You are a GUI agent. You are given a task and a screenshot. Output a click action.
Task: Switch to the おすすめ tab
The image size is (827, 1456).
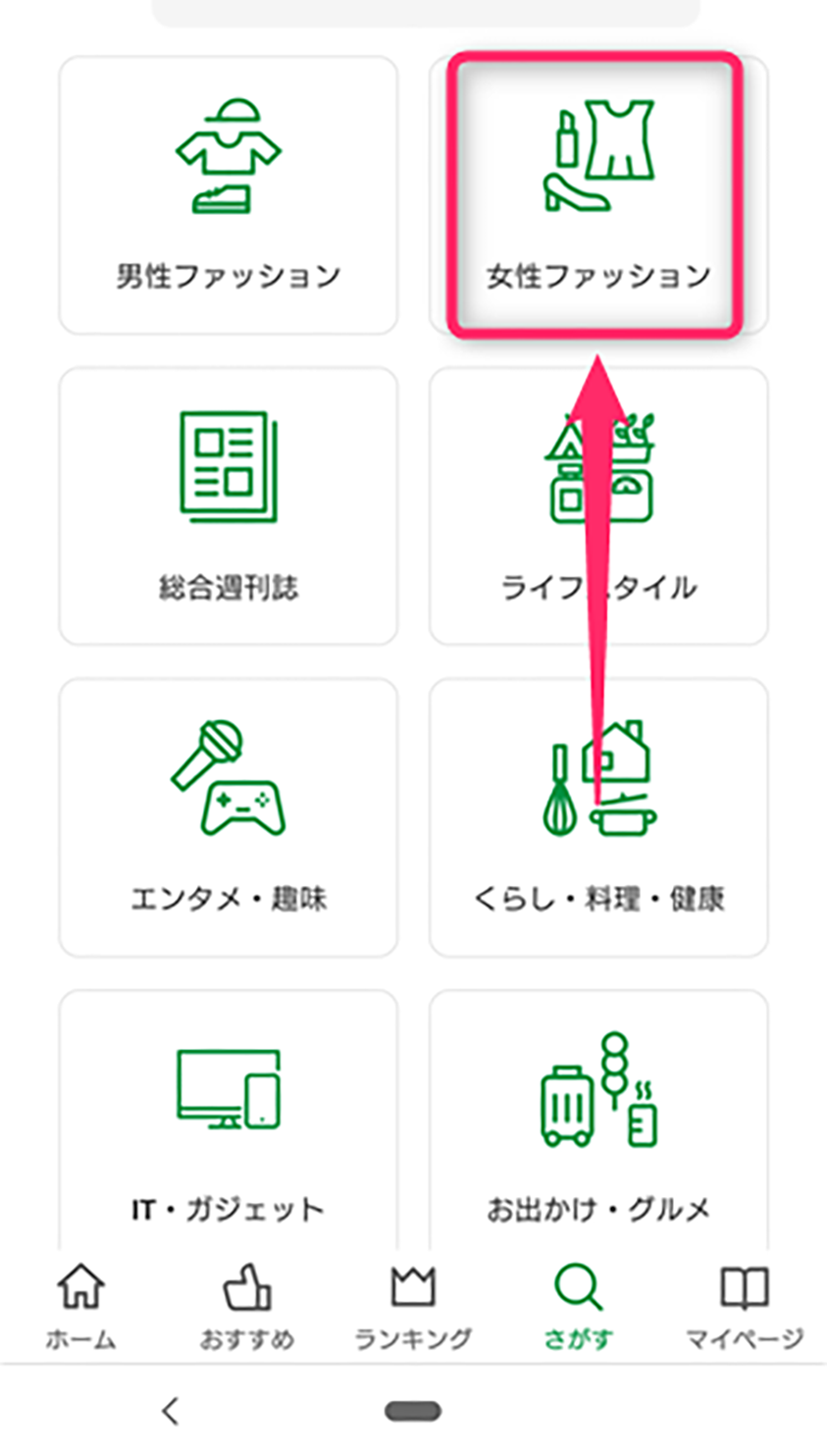point(247,1307)
